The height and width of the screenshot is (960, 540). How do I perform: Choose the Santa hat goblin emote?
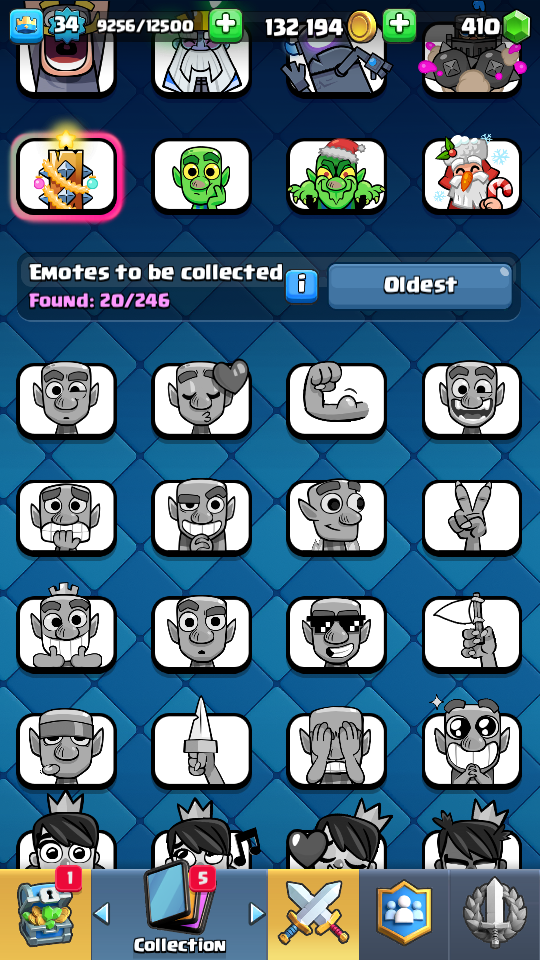coord(337,175)
